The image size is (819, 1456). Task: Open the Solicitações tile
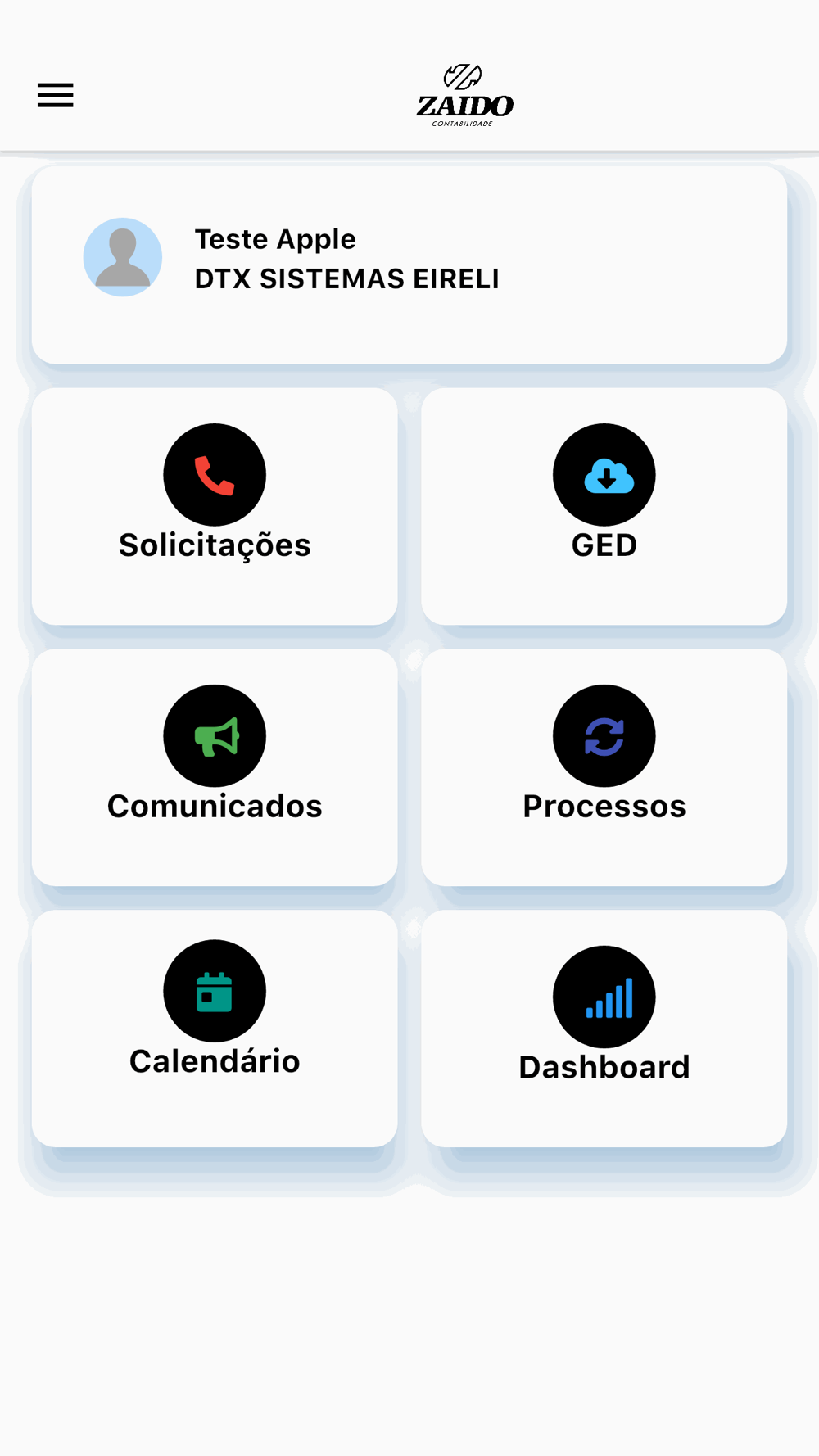[215, 505]
